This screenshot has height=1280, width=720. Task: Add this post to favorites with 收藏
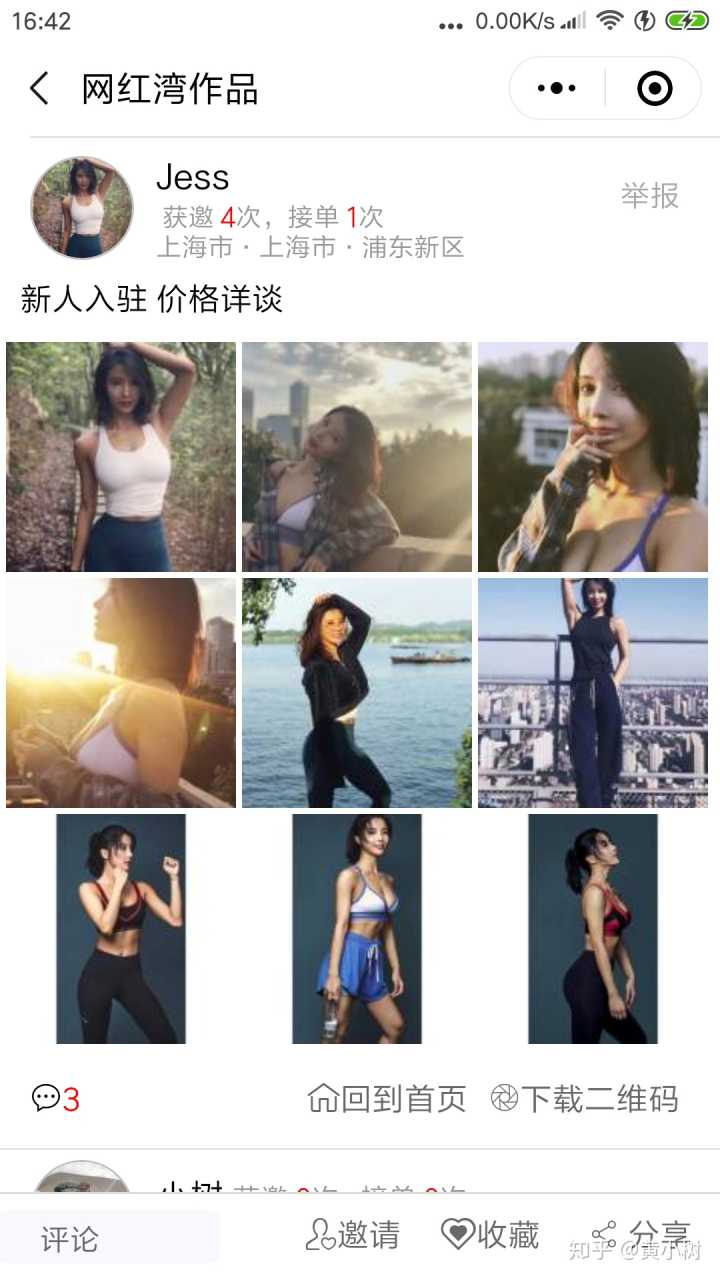[x=491, y=1235]
